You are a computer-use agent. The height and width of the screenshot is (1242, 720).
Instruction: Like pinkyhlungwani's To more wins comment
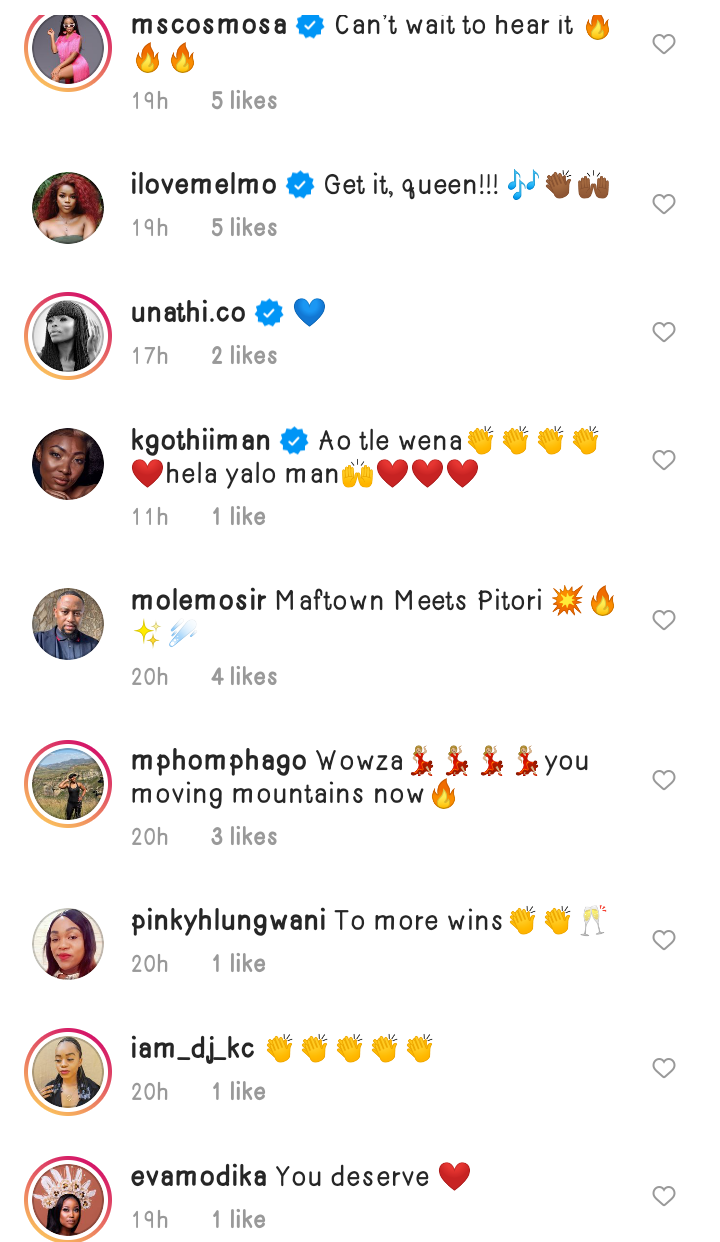(x=664, y=940)
